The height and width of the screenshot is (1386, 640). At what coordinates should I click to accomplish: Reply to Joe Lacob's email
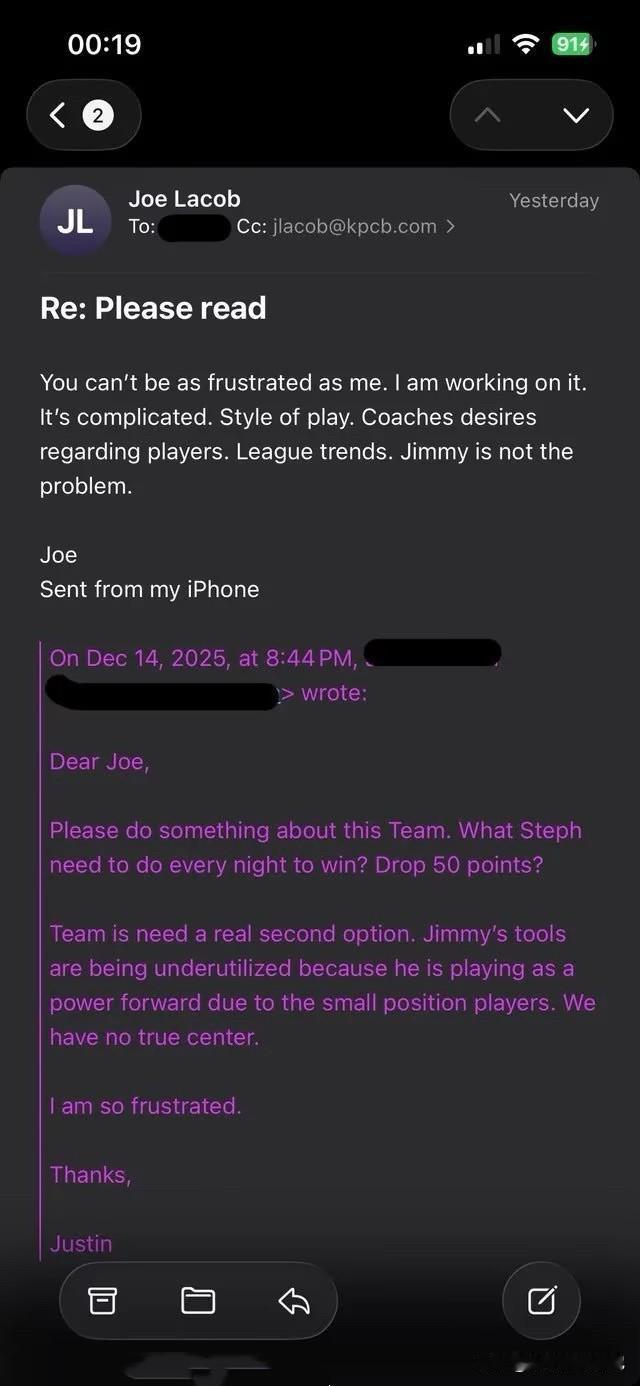tap(293, 1300)
